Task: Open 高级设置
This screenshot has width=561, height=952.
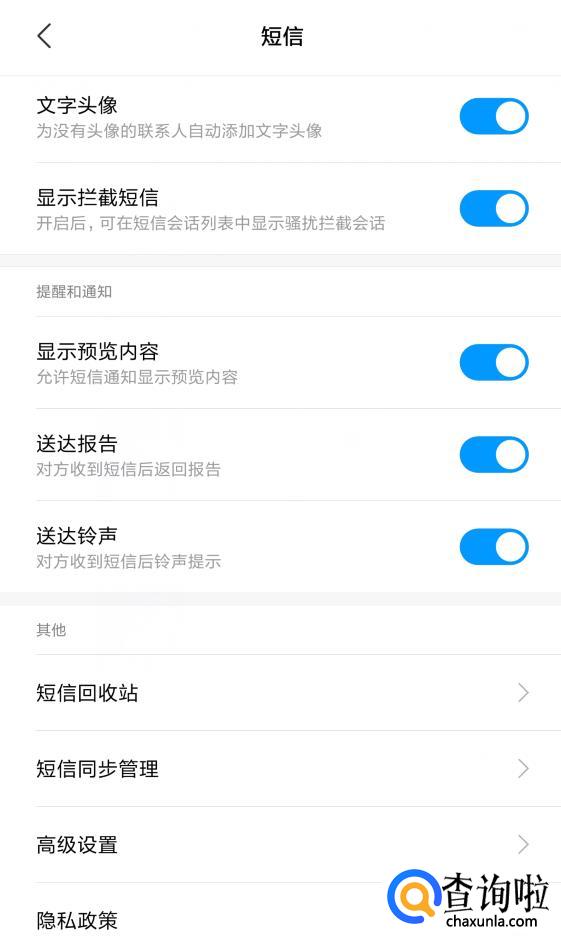Action: coord(280,845)
